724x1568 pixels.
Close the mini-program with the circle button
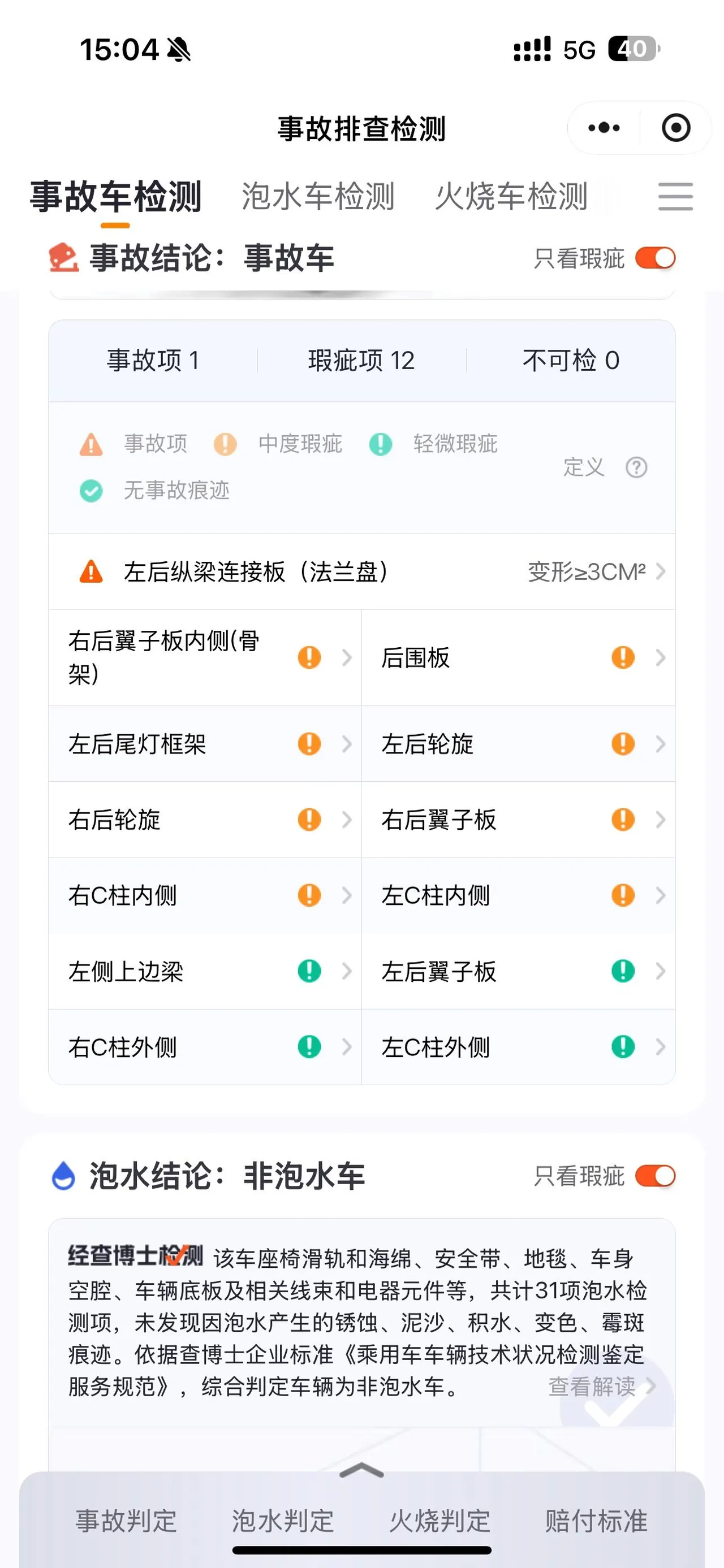tap(675, 128)
